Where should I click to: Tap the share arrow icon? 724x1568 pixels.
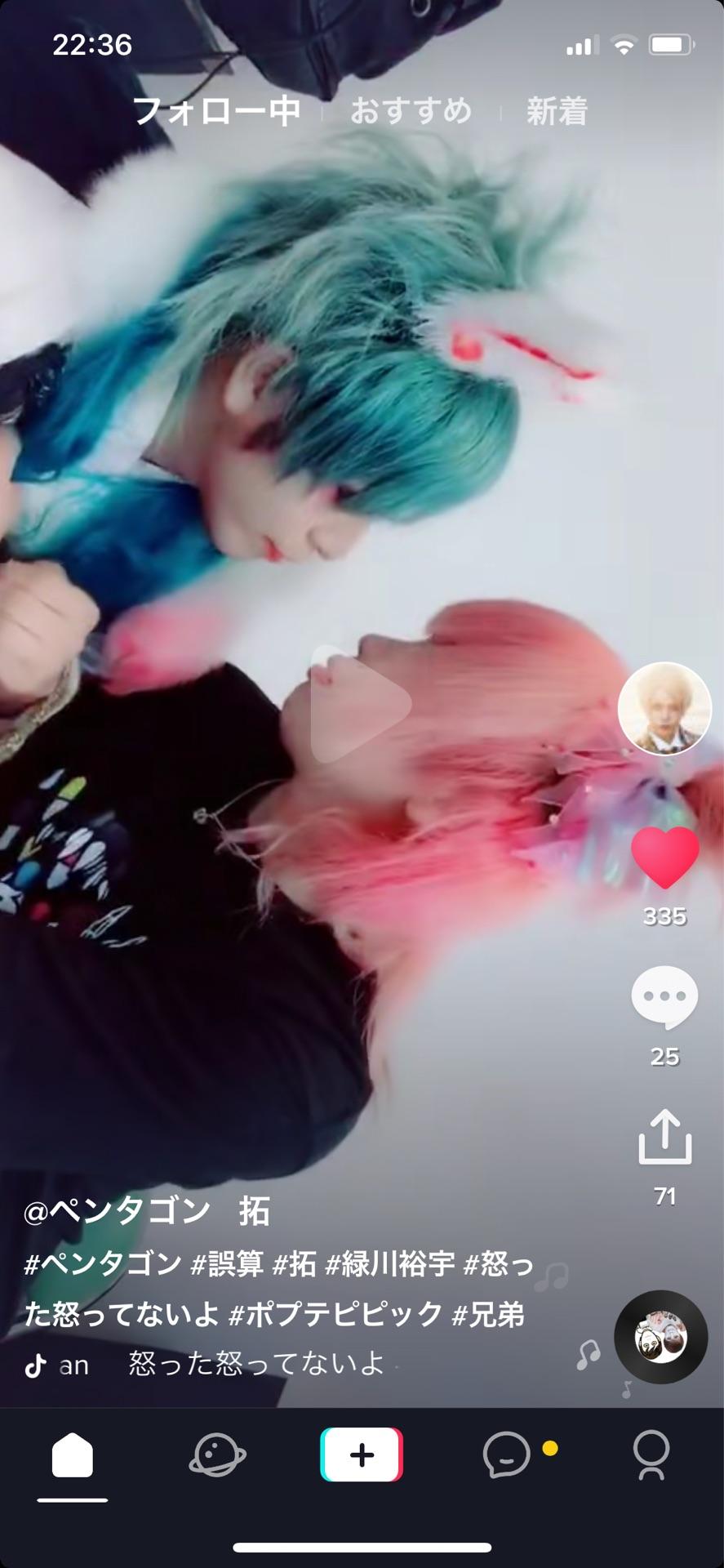pos(664,1137)
